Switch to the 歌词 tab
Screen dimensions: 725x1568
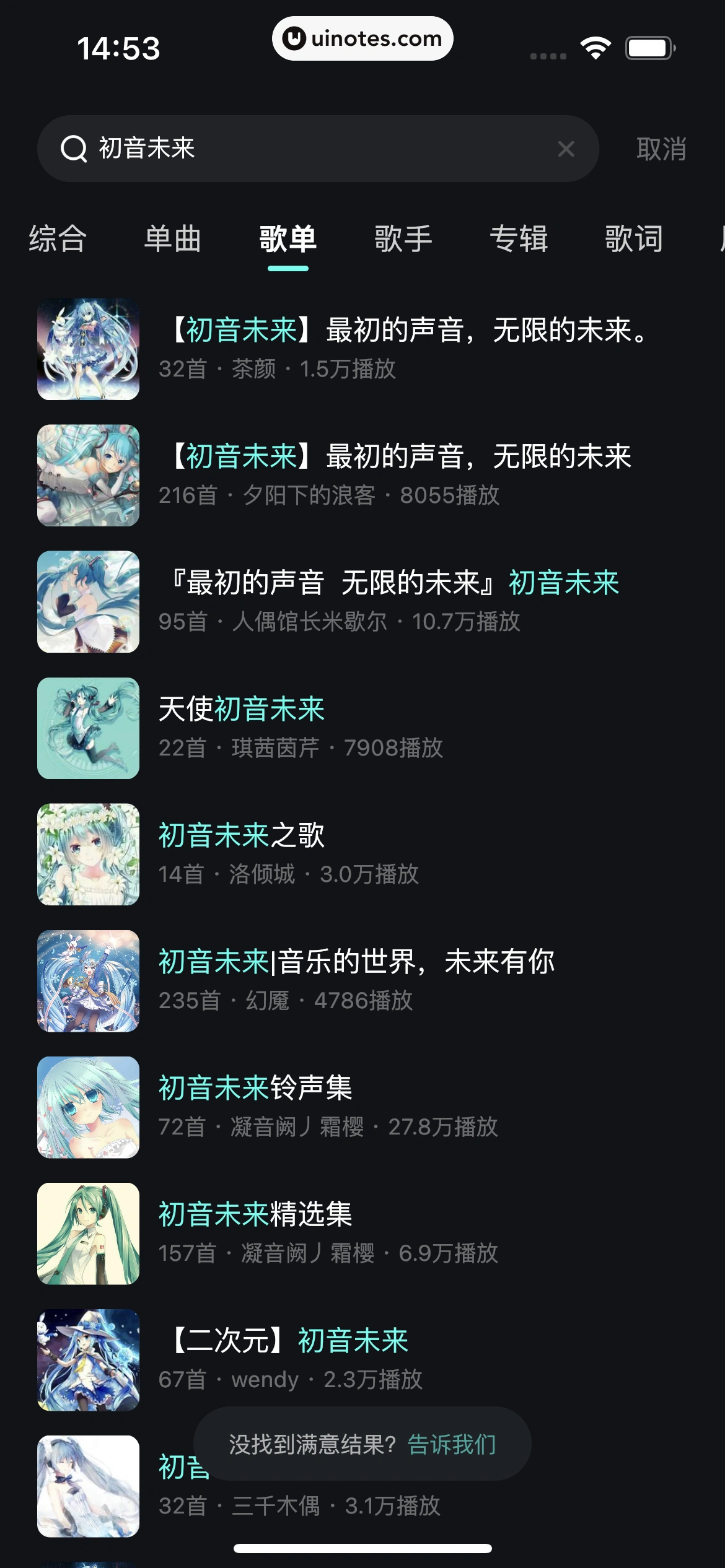point(634,240)
